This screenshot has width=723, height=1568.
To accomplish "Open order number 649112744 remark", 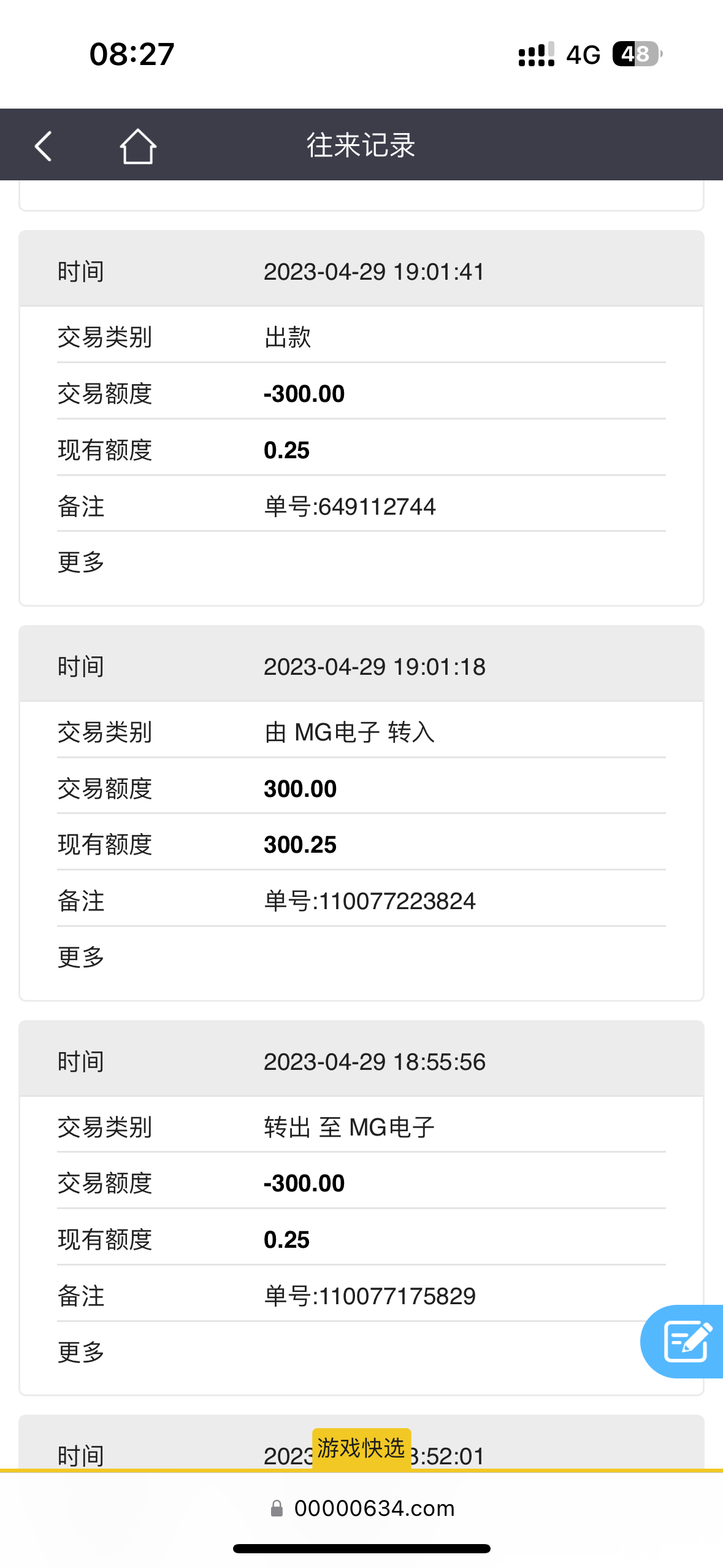I will tap(348, 506).
